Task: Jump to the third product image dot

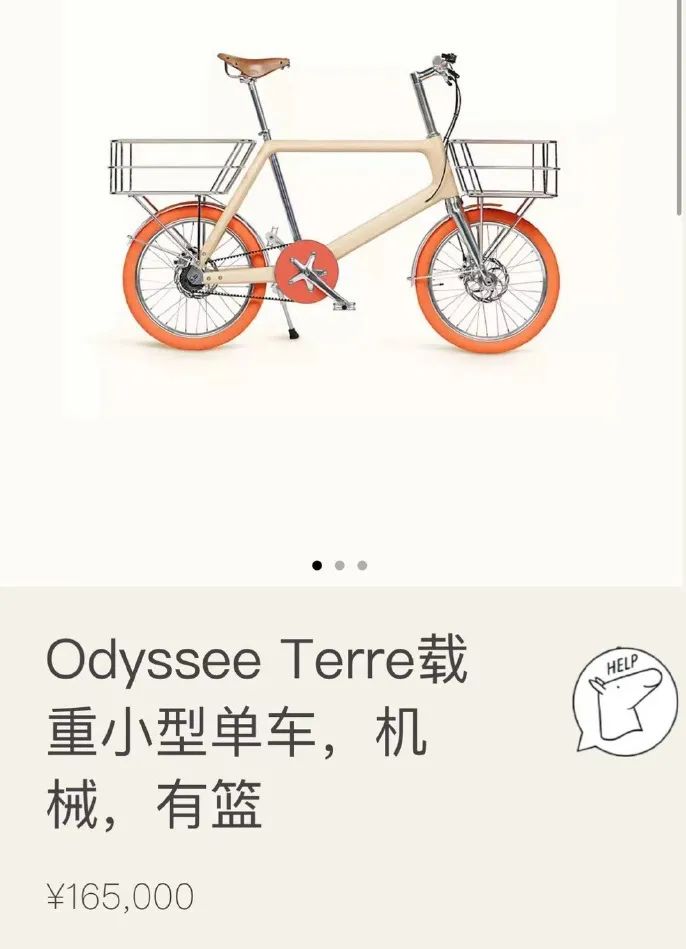Action: click(x=362, y=565)
